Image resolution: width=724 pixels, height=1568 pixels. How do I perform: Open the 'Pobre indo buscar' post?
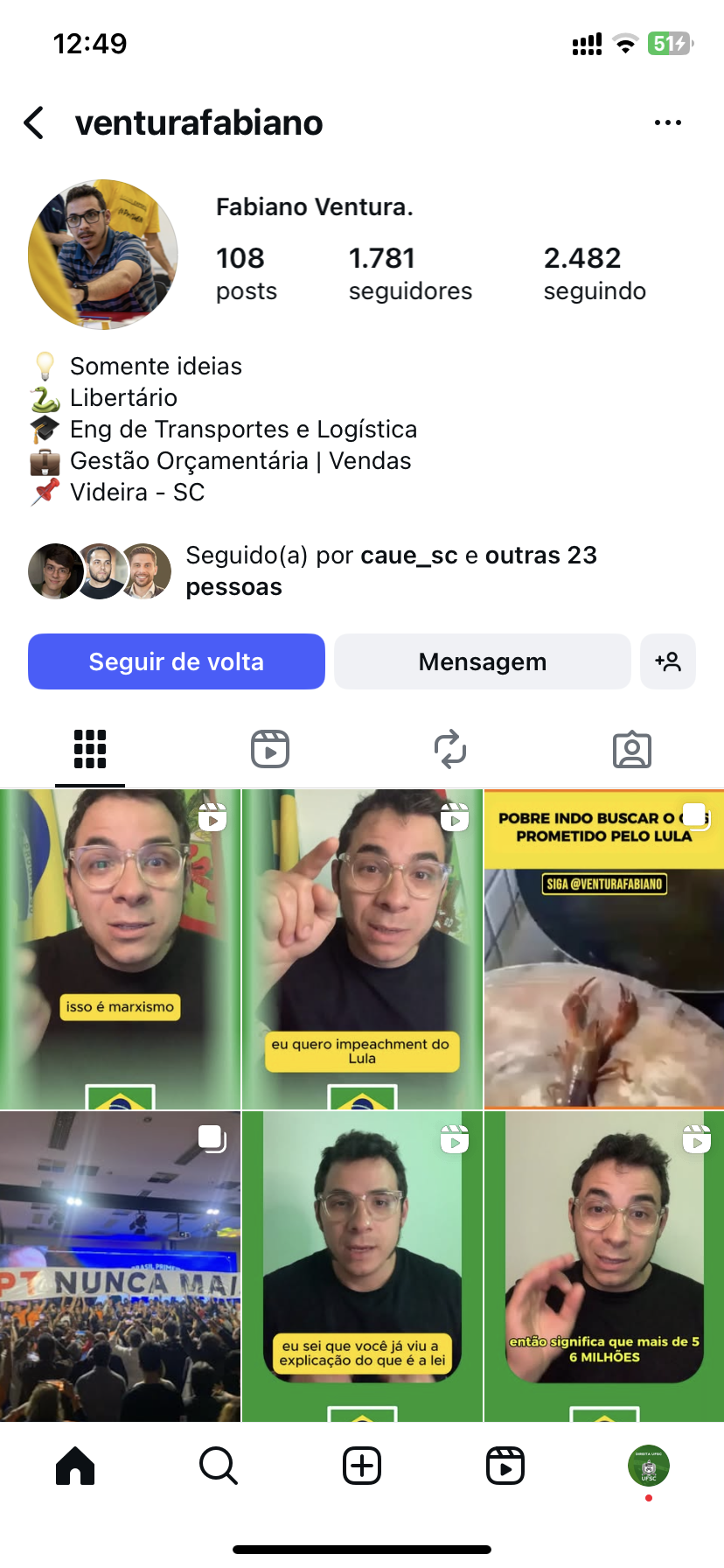tap(603, 949)
